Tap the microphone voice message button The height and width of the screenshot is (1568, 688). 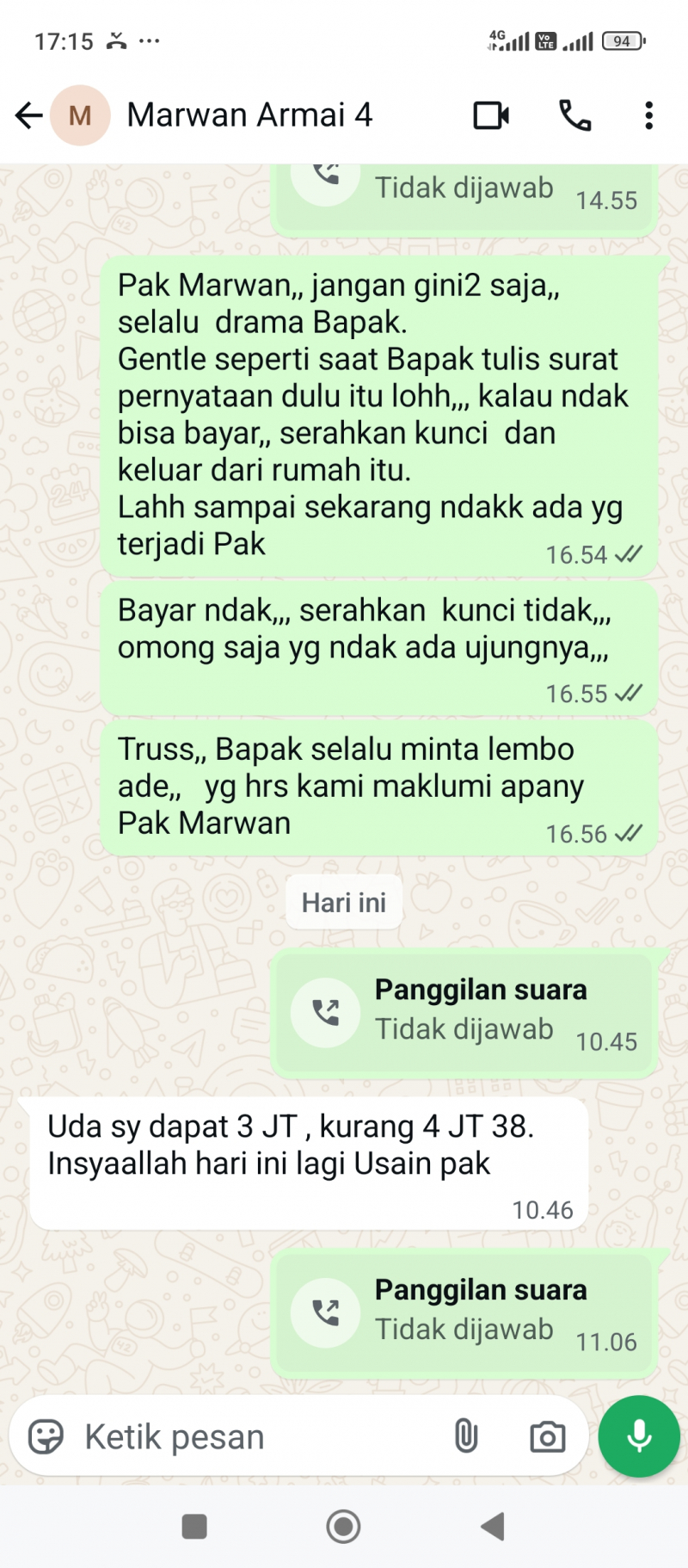tap(639, 1436)
